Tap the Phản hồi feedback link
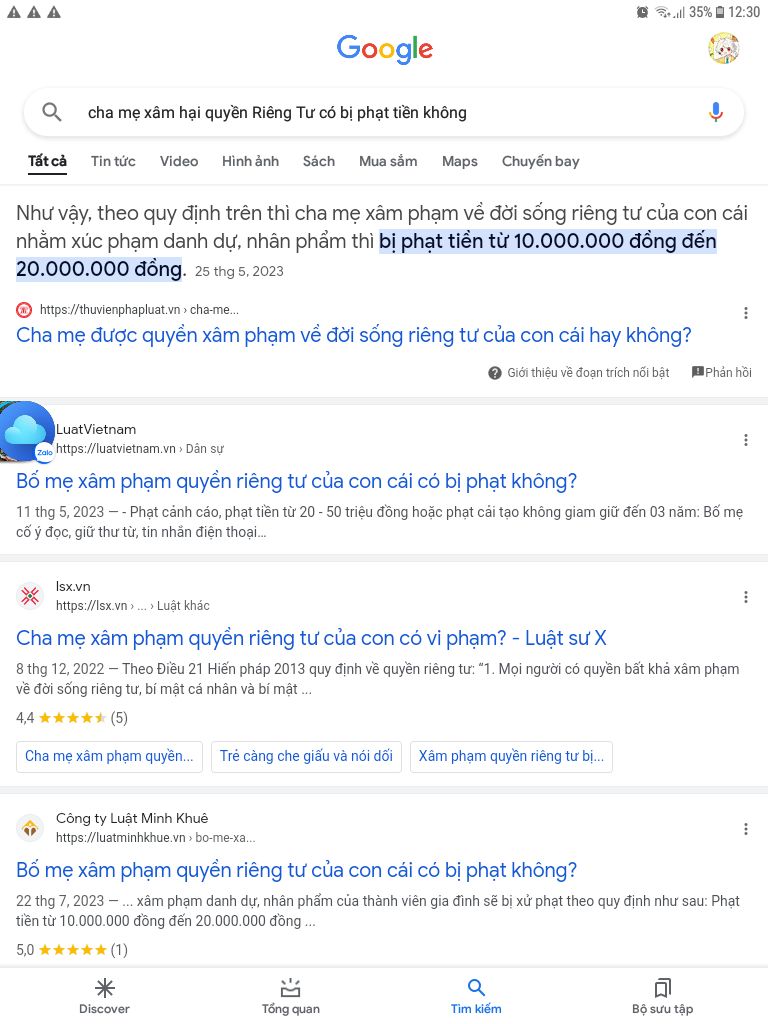Image resolution: width=768 pixels, height=1024 pixels. click(721, 372)
